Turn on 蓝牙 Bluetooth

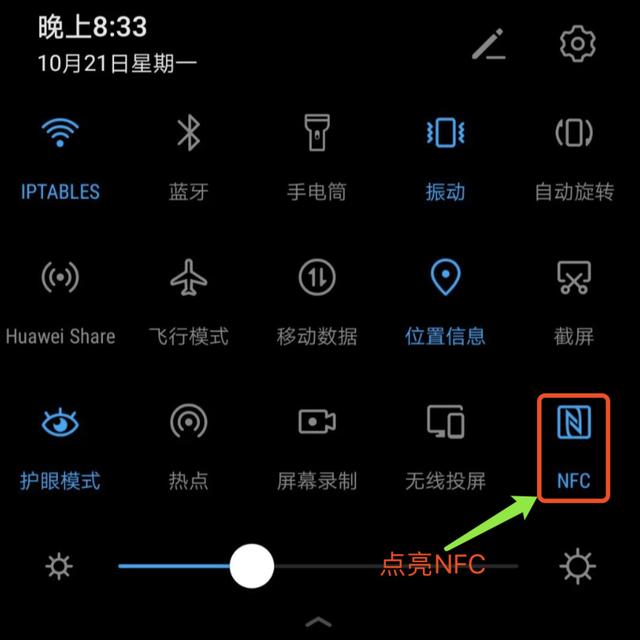188,133
